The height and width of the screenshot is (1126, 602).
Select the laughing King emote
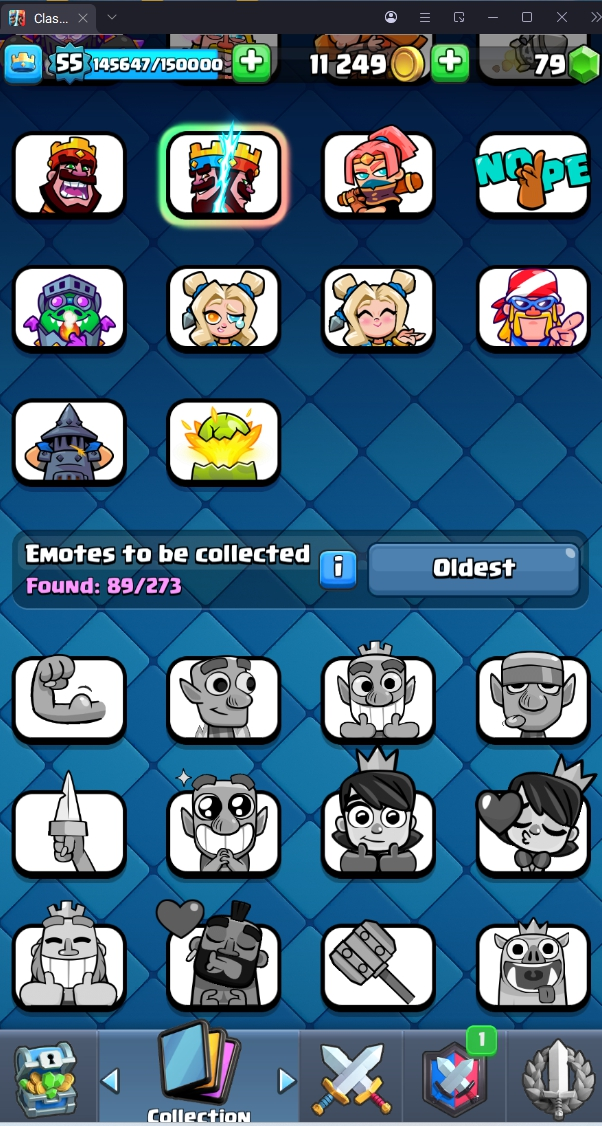[69, 174]
